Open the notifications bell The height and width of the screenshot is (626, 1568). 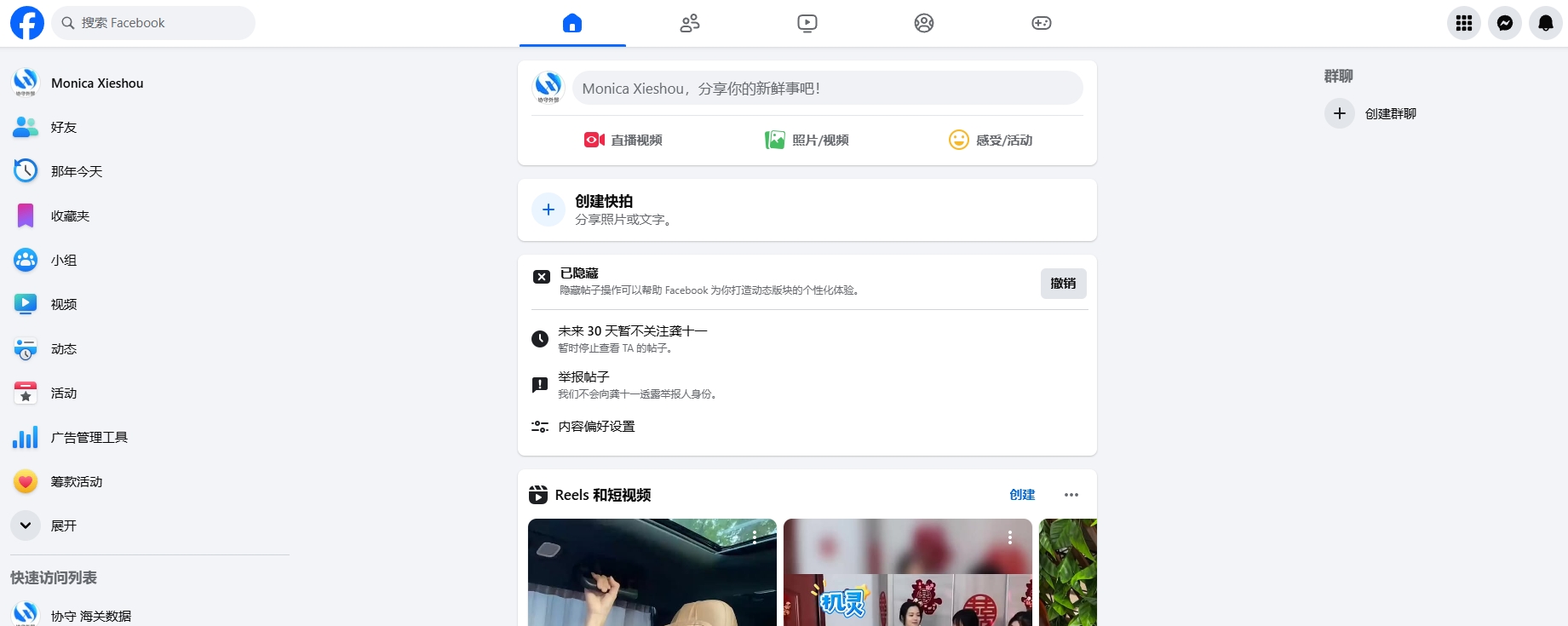point(1545,23)
